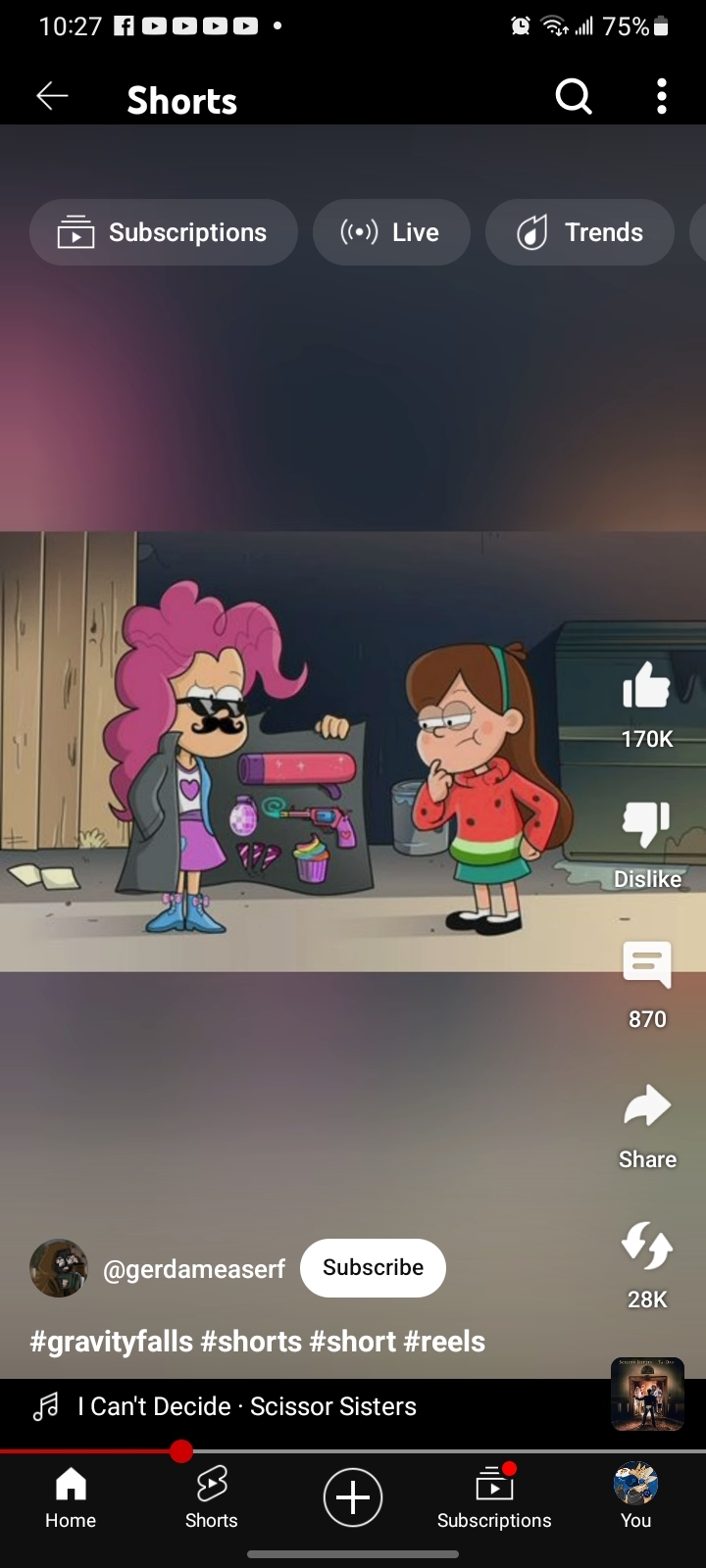This screenshot has height=1568, width=706.
Task: Open the @gerdameaserf channel
Action: click(194, 1269)
